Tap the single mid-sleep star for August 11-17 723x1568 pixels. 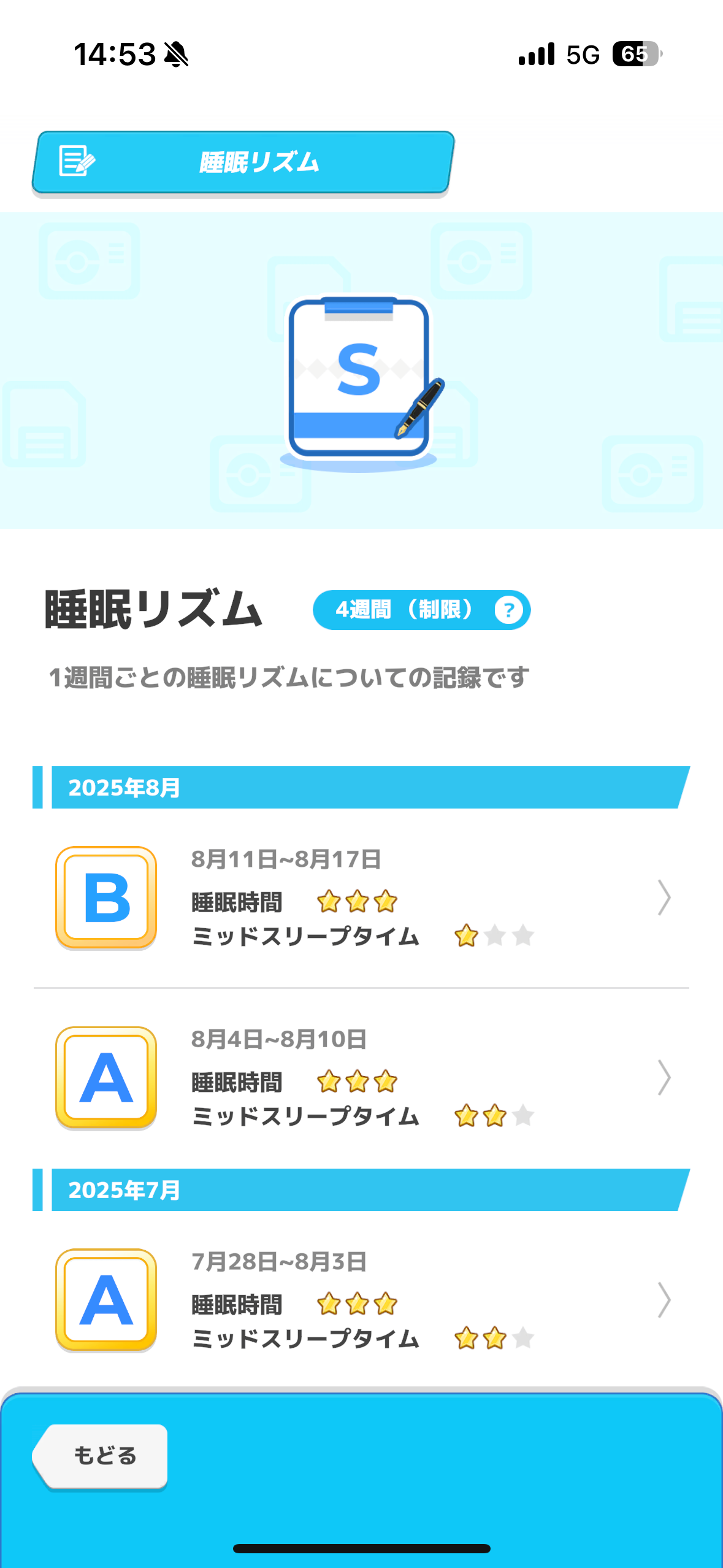pos(467,937)
